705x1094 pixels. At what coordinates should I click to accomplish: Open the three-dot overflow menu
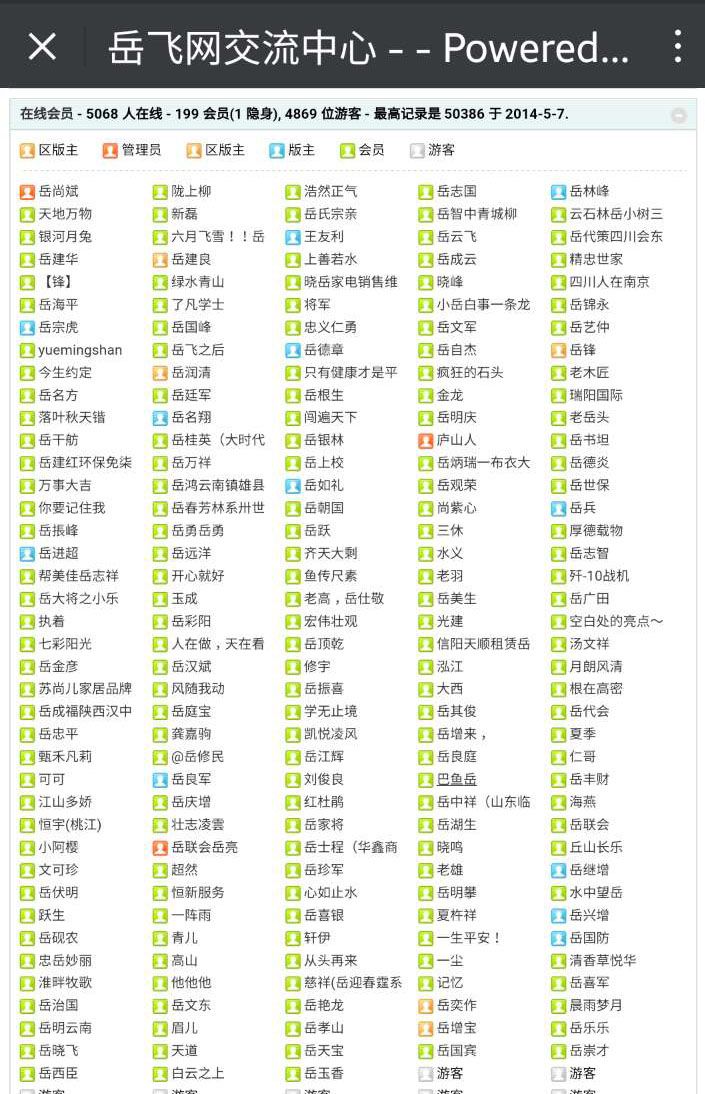click(678, 46)
